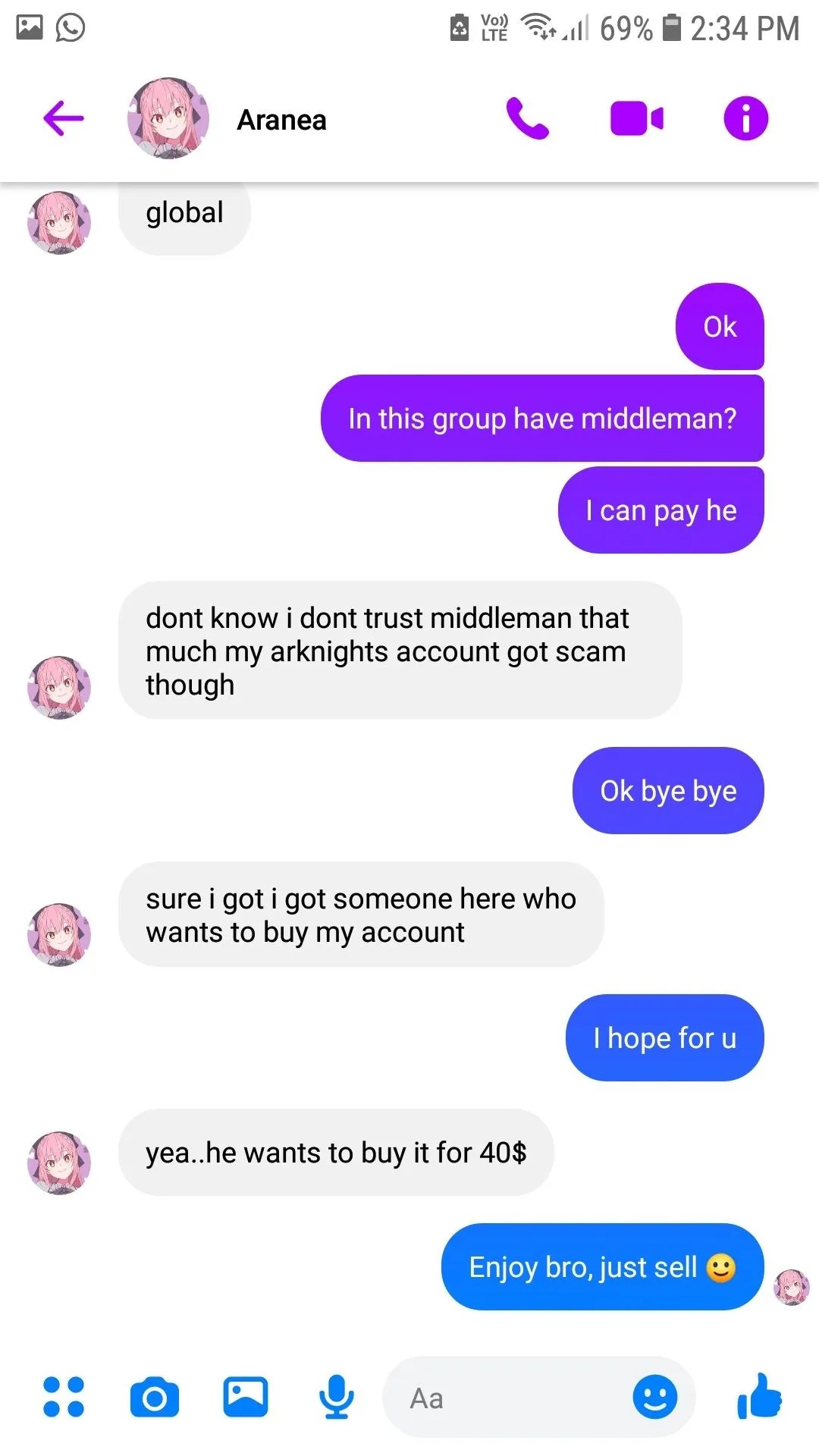
Task: Open the emoji picker in message bar
Action: (x=654, y=1398)
